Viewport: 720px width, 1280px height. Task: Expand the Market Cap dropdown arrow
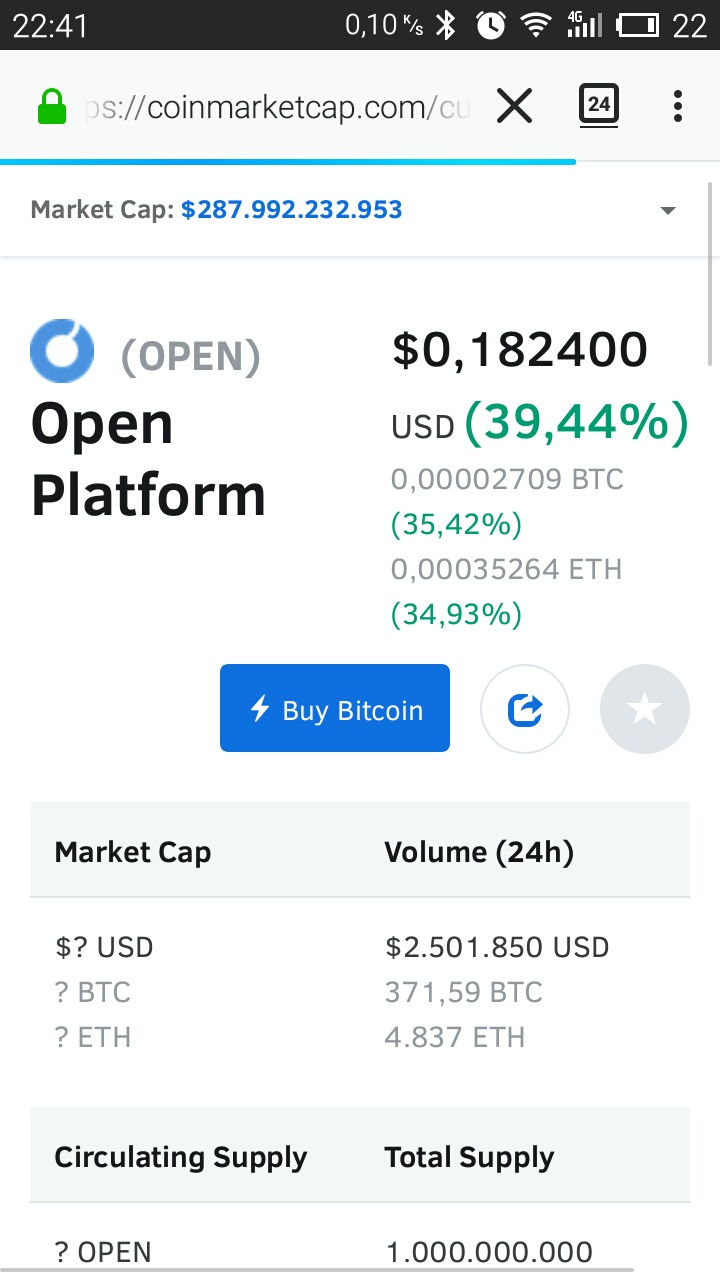coord(668,210)
